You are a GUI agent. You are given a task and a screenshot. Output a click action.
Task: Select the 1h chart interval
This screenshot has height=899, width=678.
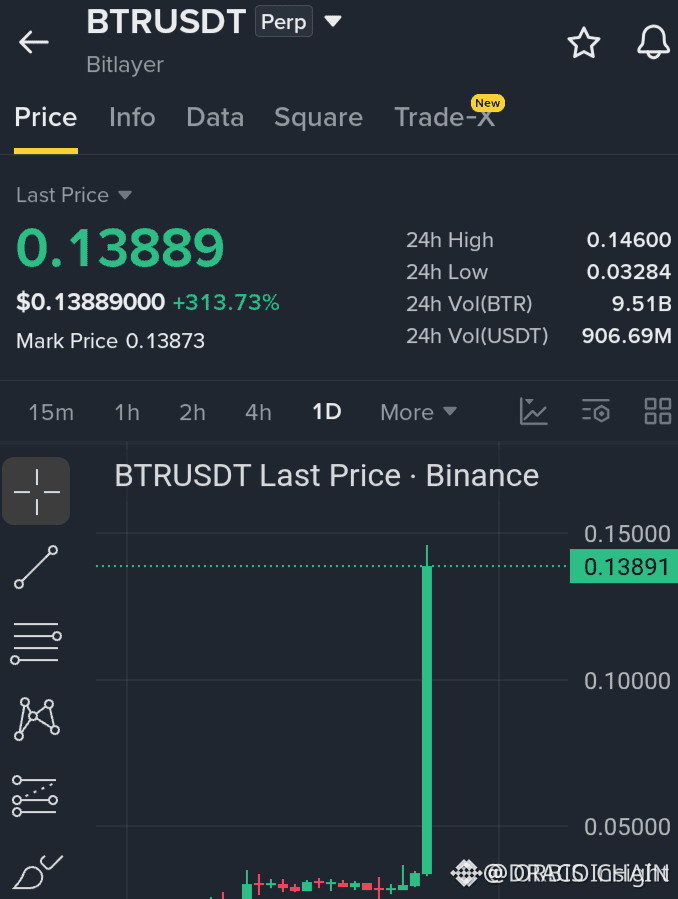pyautogui.click(x=127, y=412)
